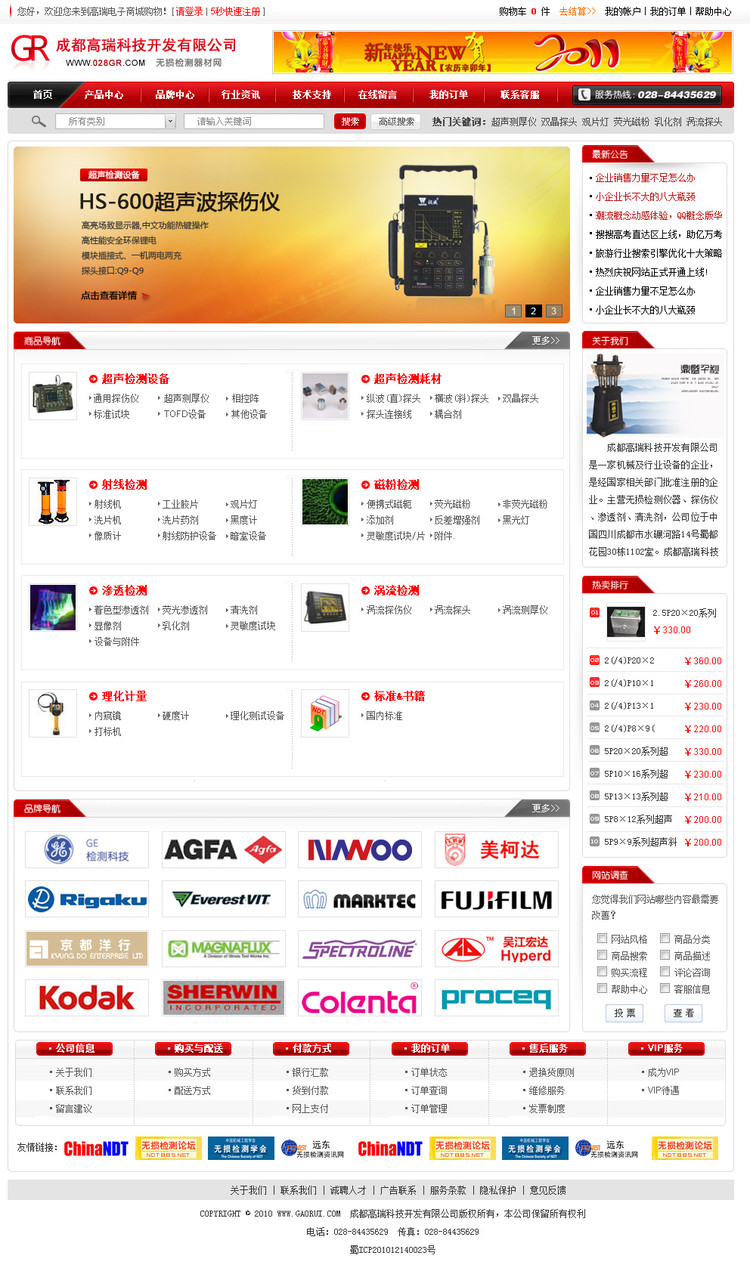Open the Kodak brand tile
The height and width of the screenshot is (1268, 750).
point(87,998)
